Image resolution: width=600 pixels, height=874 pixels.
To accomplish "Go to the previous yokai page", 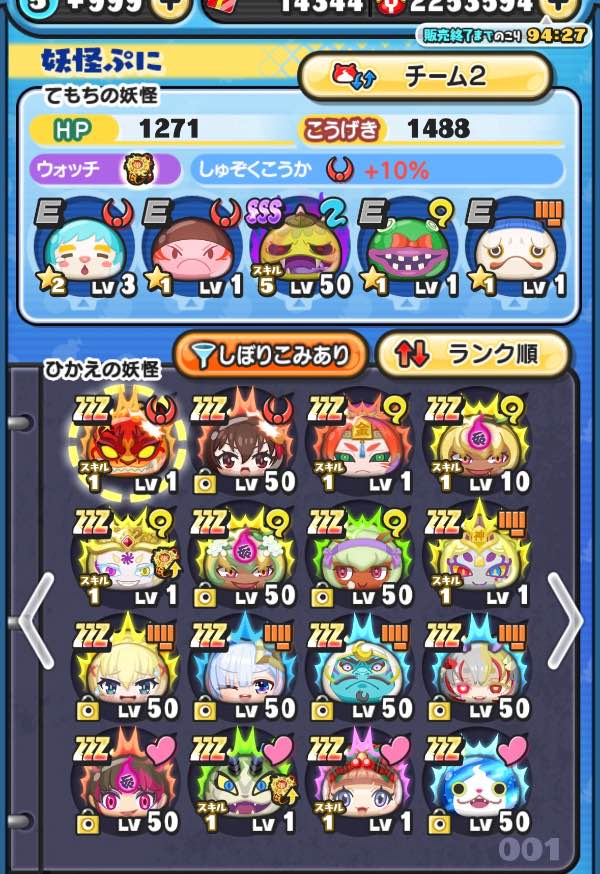I will coord(36,620).
